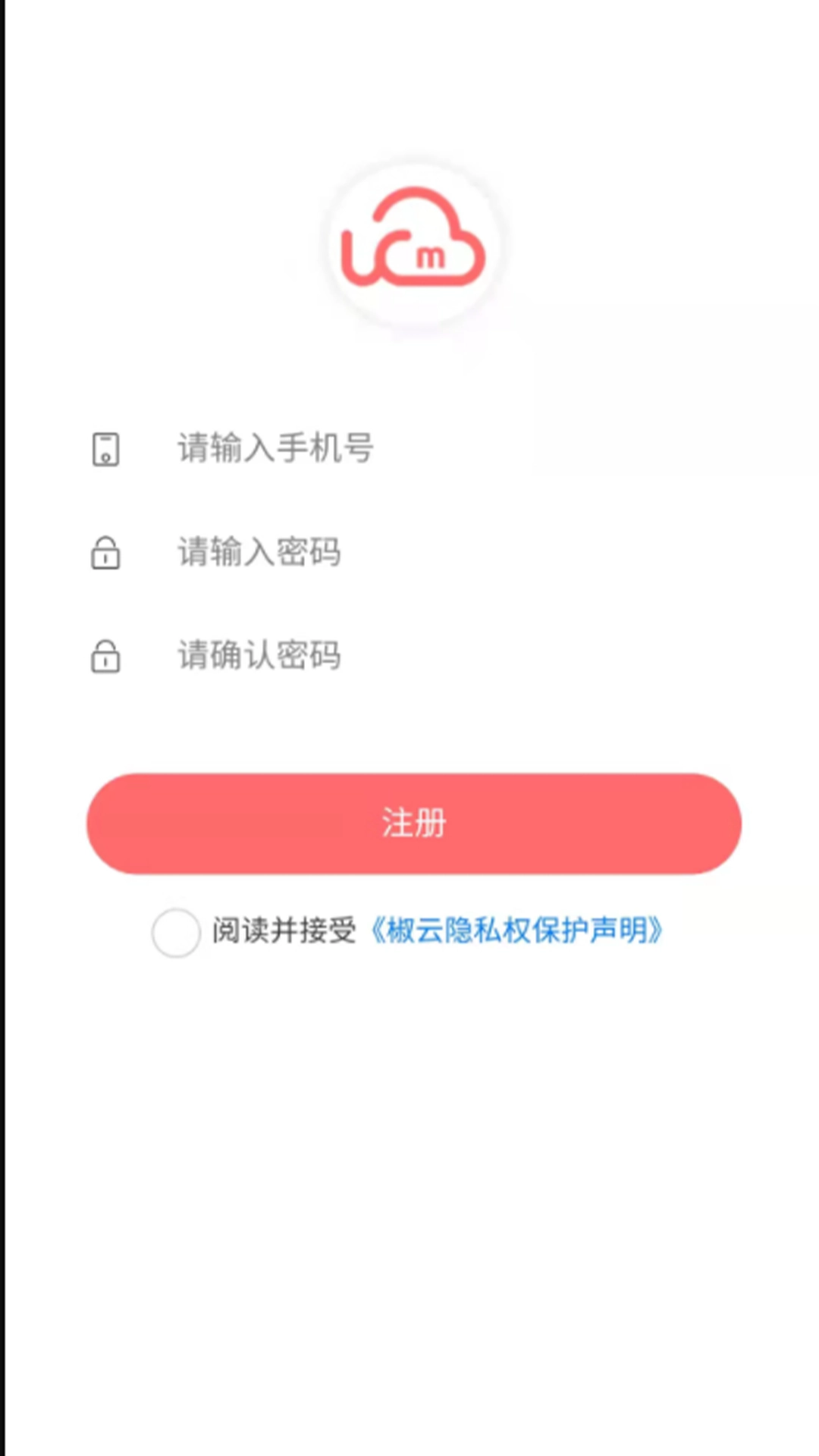
Task: Tap 注册 to submit registration
Action: click(412, 824)
